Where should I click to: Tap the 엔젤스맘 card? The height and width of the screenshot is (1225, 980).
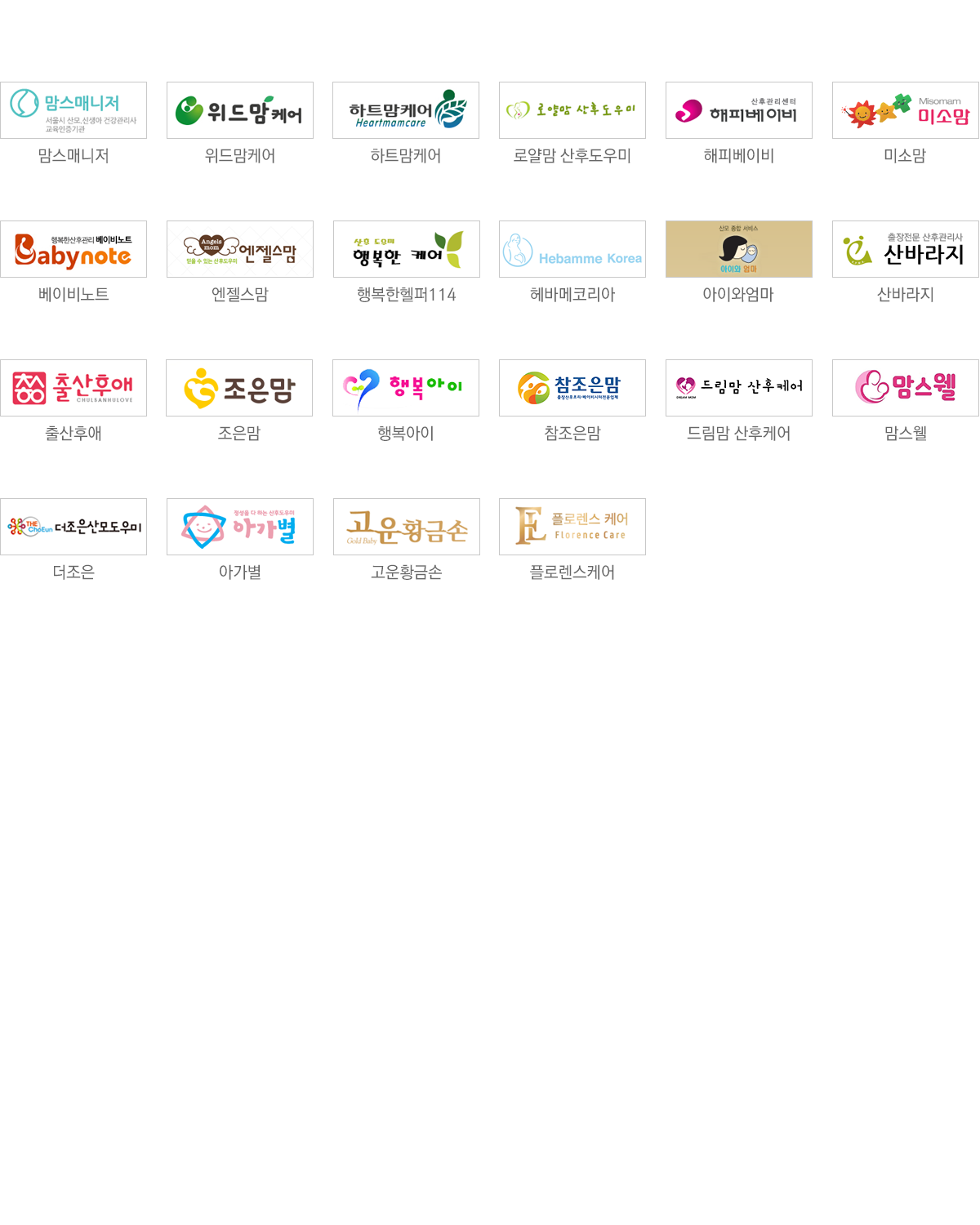click(x=240, y=249)
